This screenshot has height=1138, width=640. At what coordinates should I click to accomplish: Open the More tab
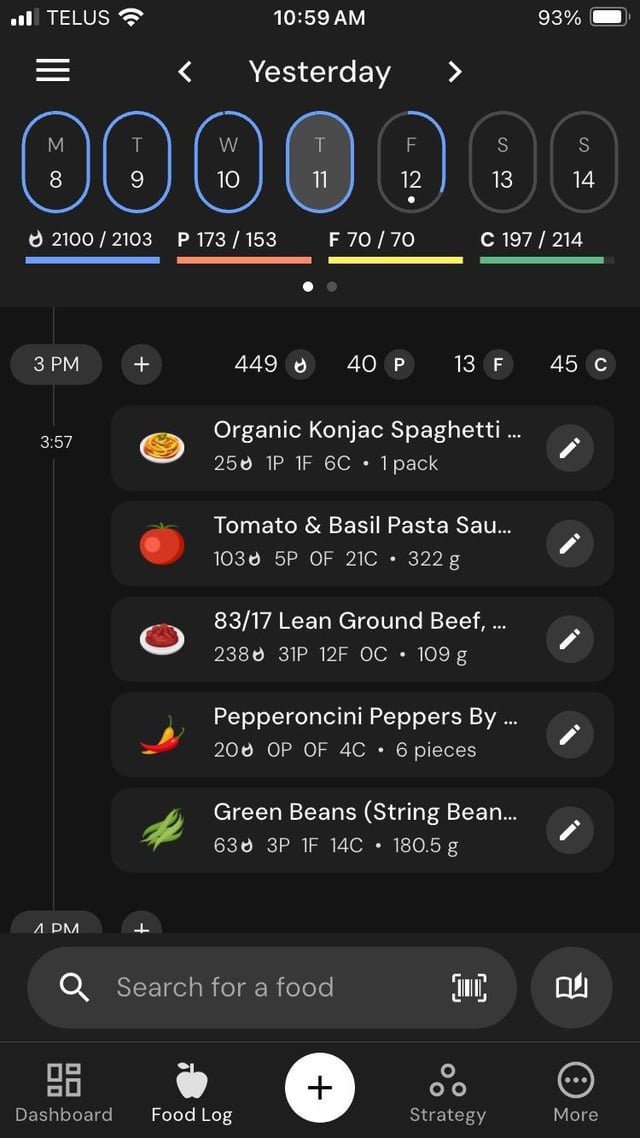point(575,1094)
